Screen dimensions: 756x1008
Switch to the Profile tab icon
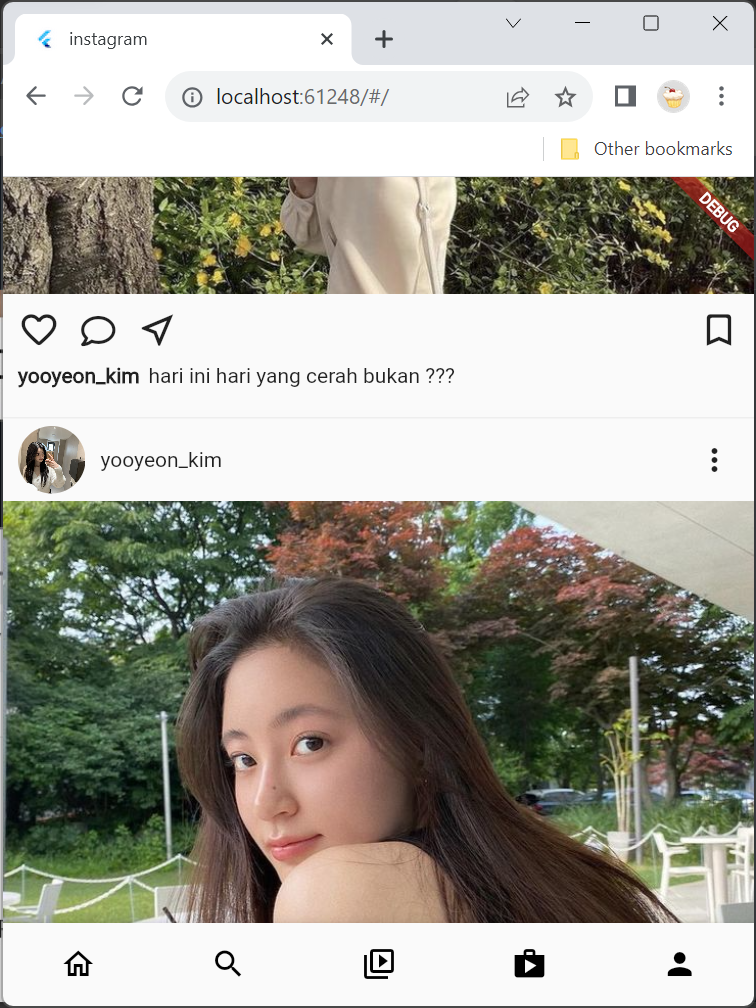tap(679, 963)
